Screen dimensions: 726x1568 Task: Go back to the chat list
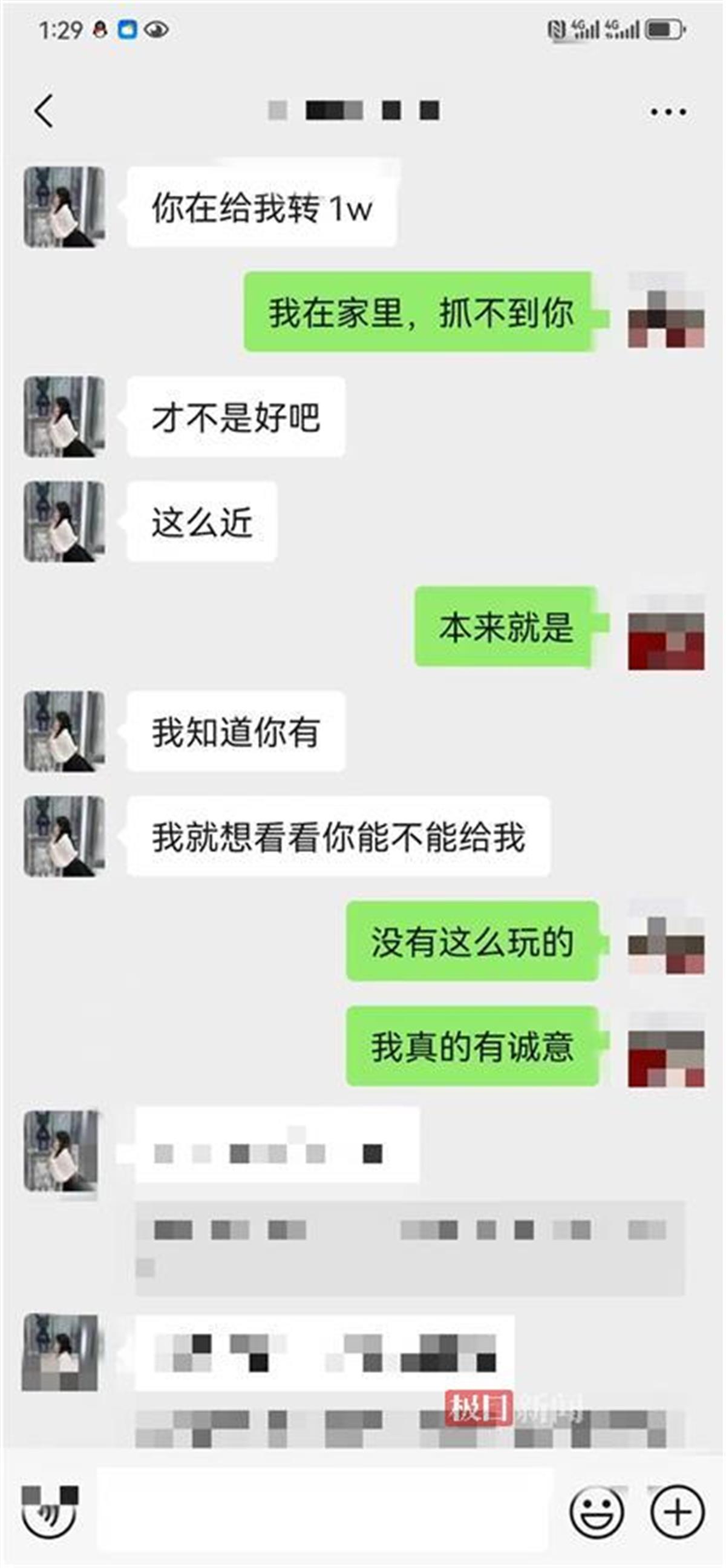coord(44,111)
